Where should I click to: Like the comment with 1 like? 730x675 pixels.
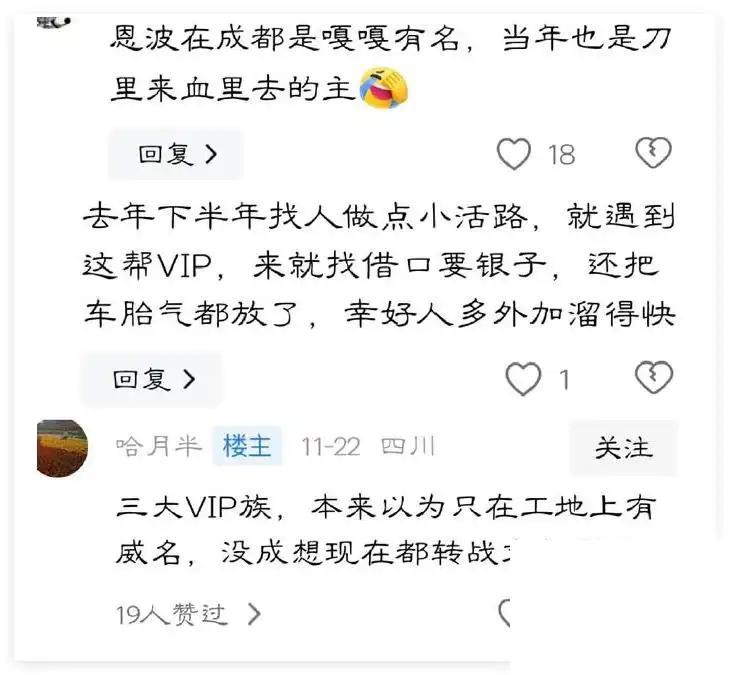click(x=522, y=379)
